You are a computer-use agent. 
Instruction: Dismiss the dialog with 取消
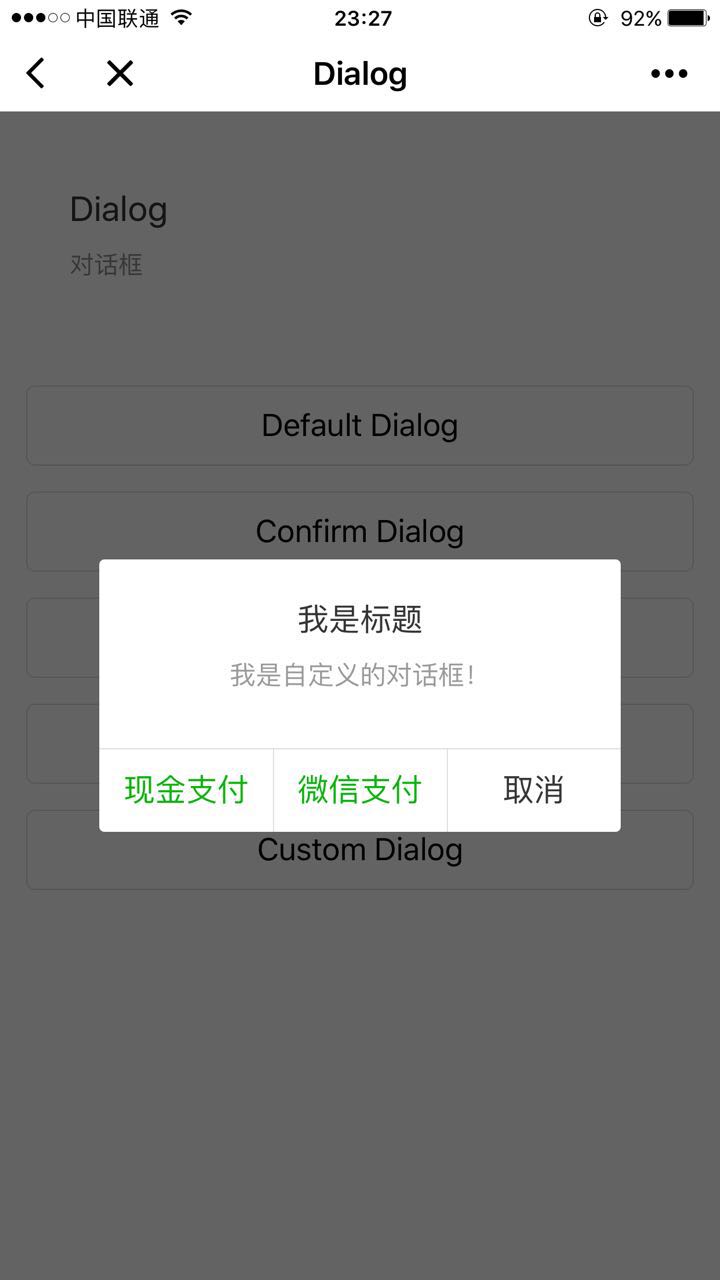coord(534,790)
